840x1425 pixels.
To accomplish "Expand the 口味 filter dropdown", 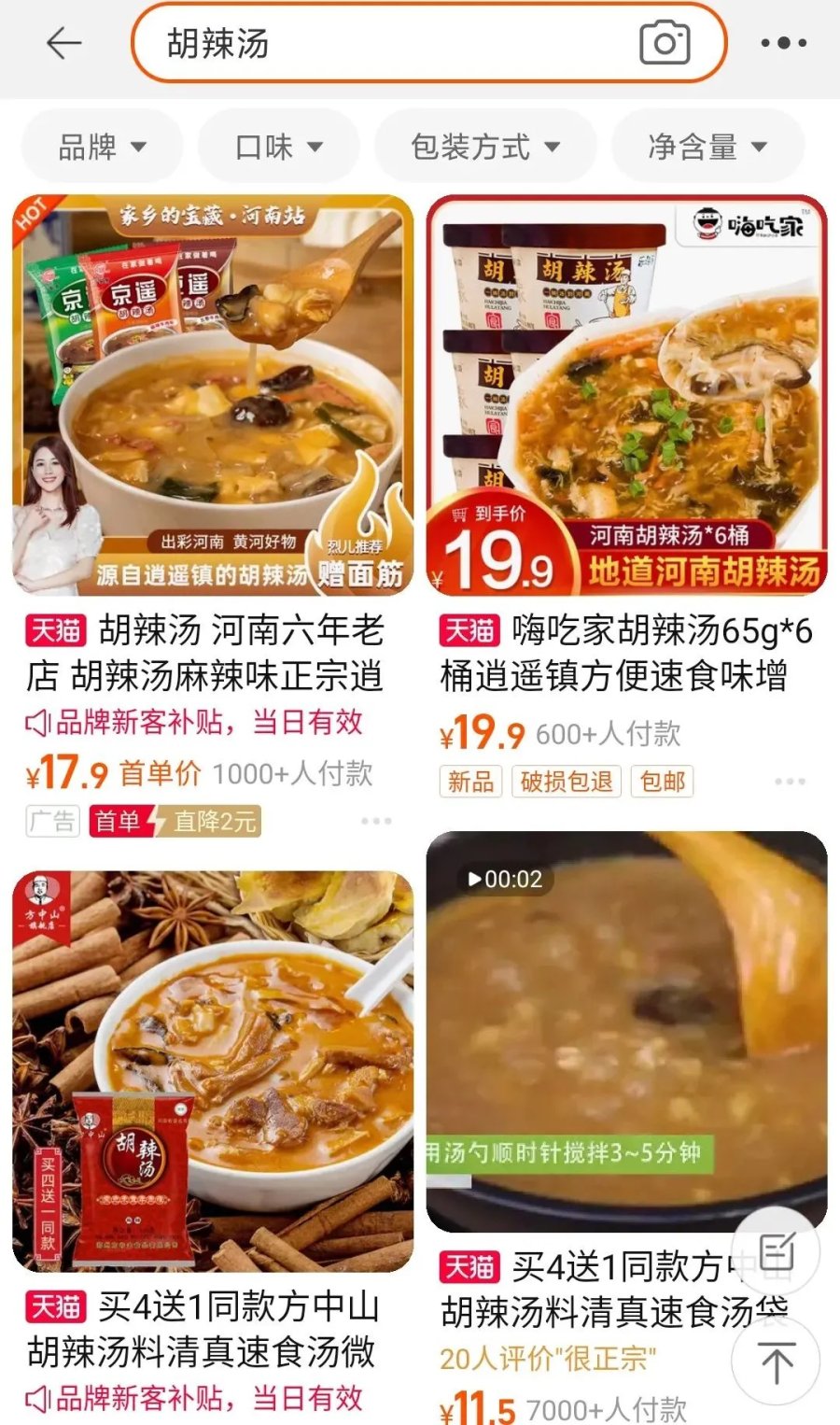I will 278,147.
